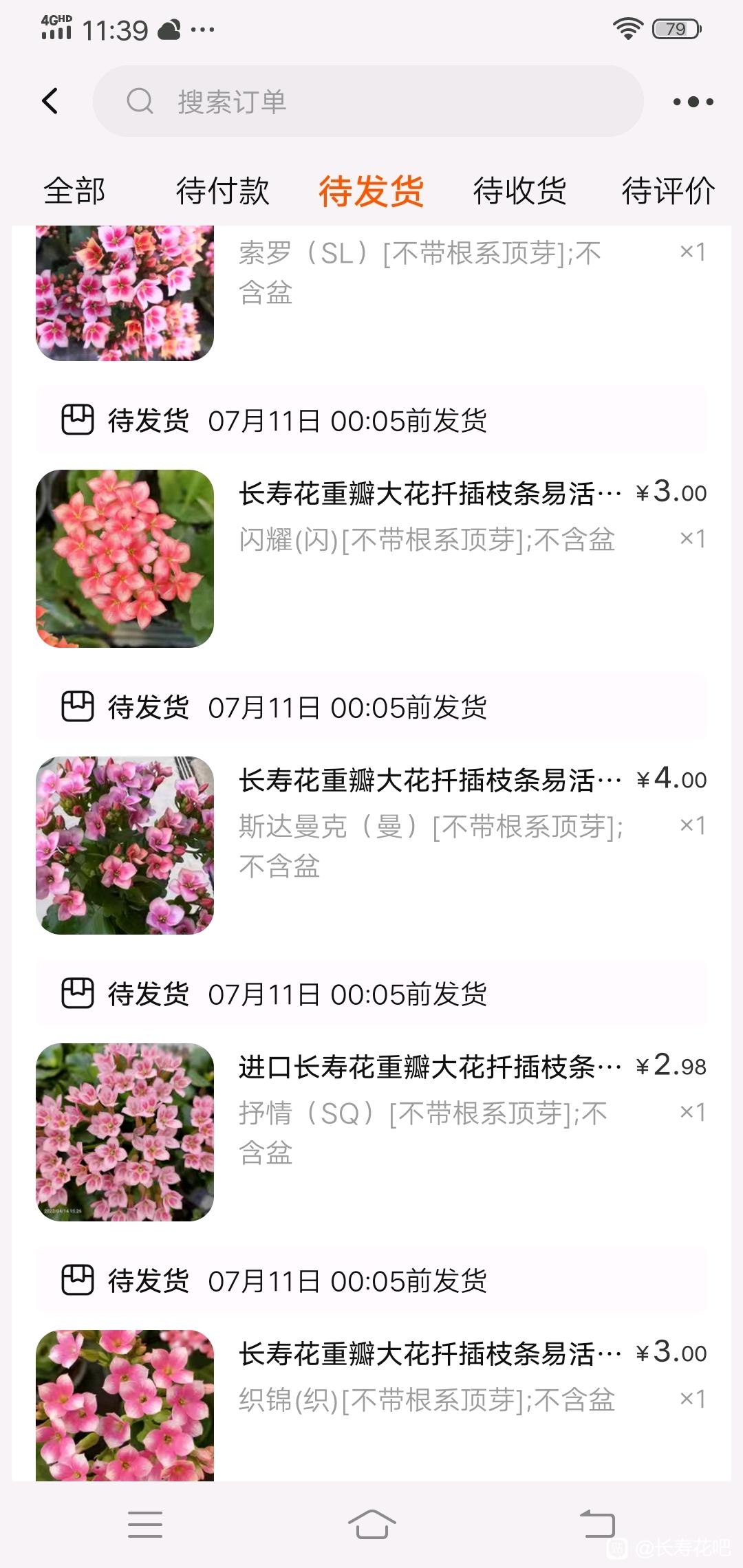743x1568 pixels.
Task: Open the 待评价 tab
Action: pyautogui.click(x=668, y=190)
